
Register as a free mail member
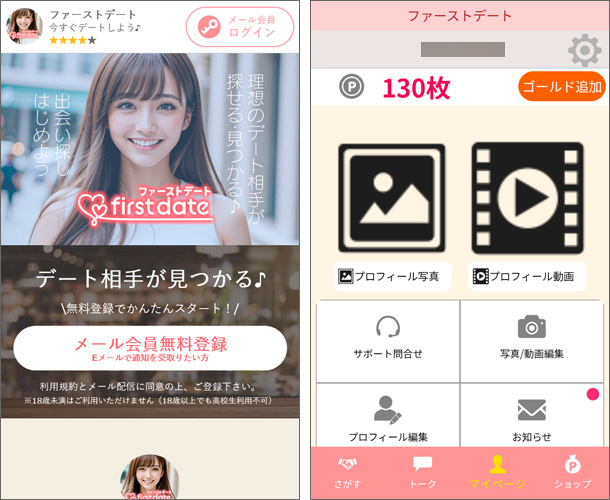tap(150, 348)
